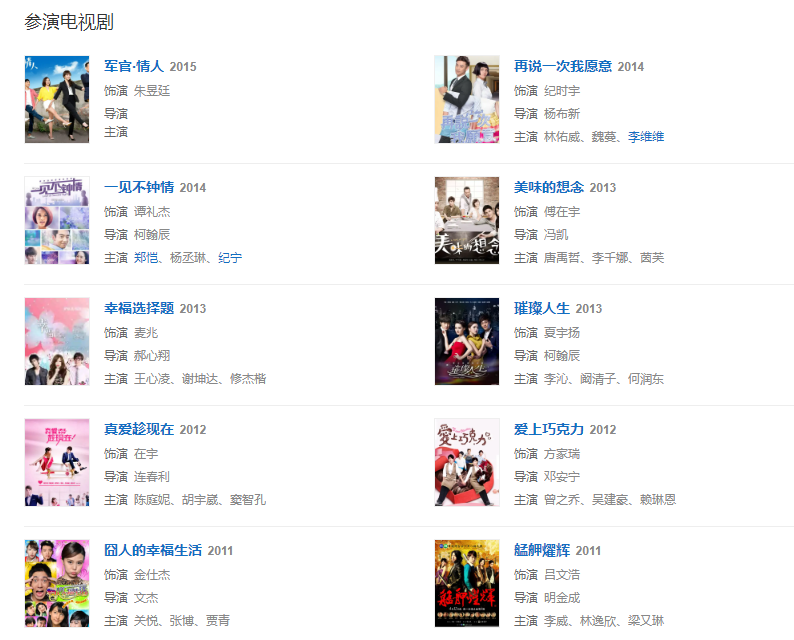Open the 一见不钟情 title link
Viewport: 794px width, 640px height.
pos(139,188)
